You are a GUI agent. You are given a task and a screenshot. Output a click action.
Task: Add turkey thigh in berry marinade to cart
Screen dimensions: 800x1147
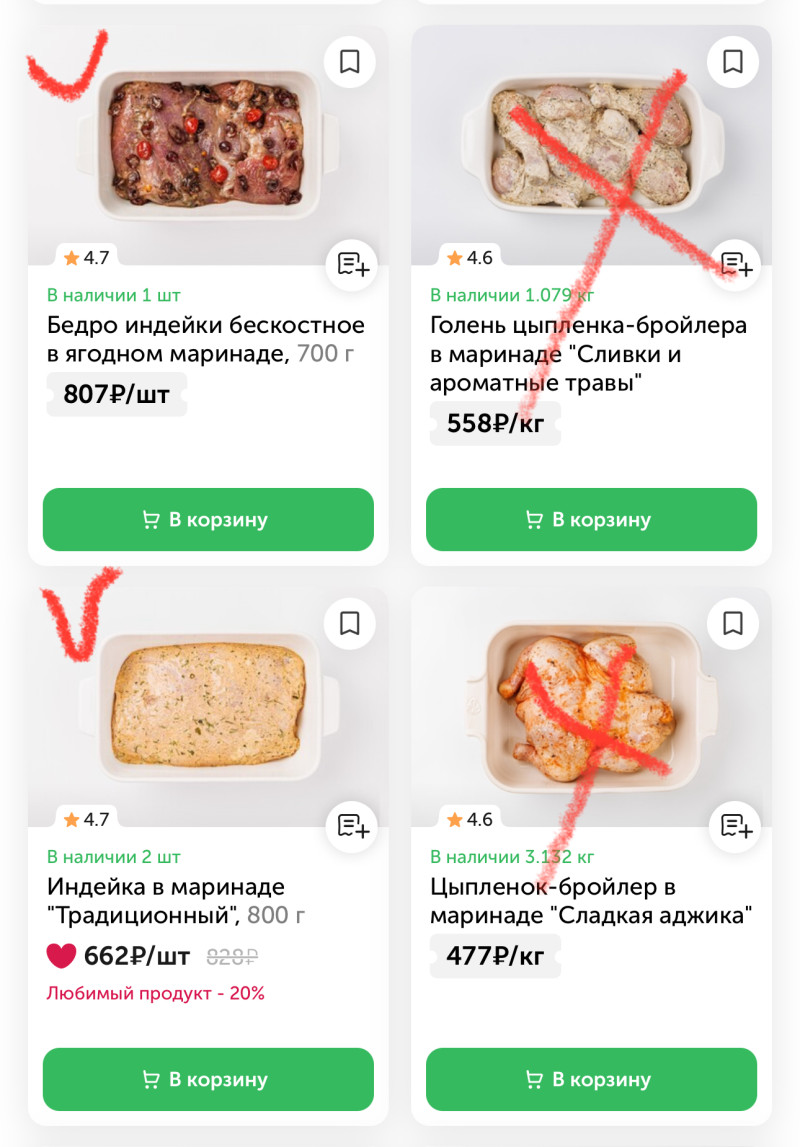tap(208, 520)
